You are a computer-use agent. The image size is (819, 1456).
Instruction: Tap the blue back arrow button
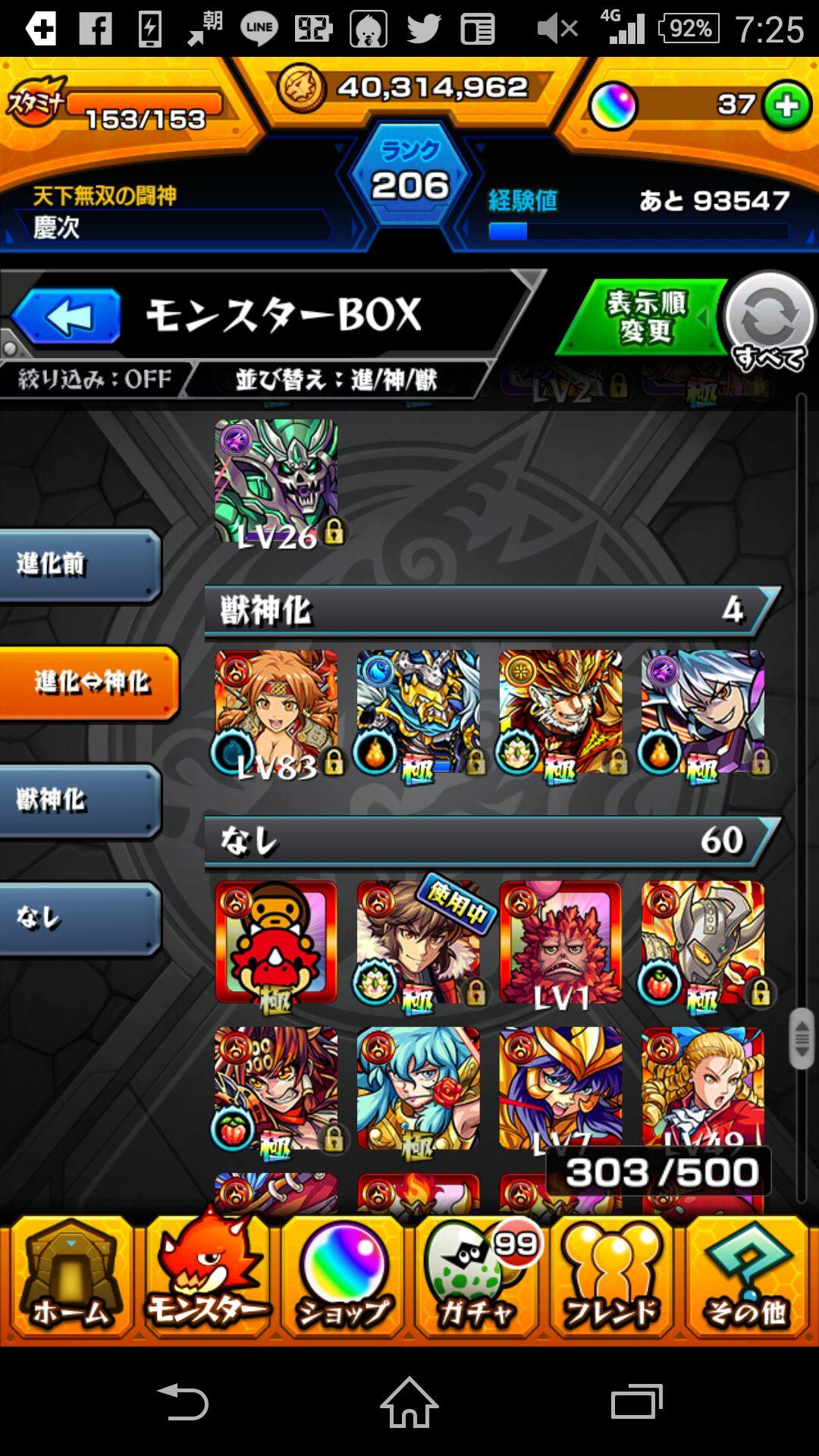(x=67, y=317)
